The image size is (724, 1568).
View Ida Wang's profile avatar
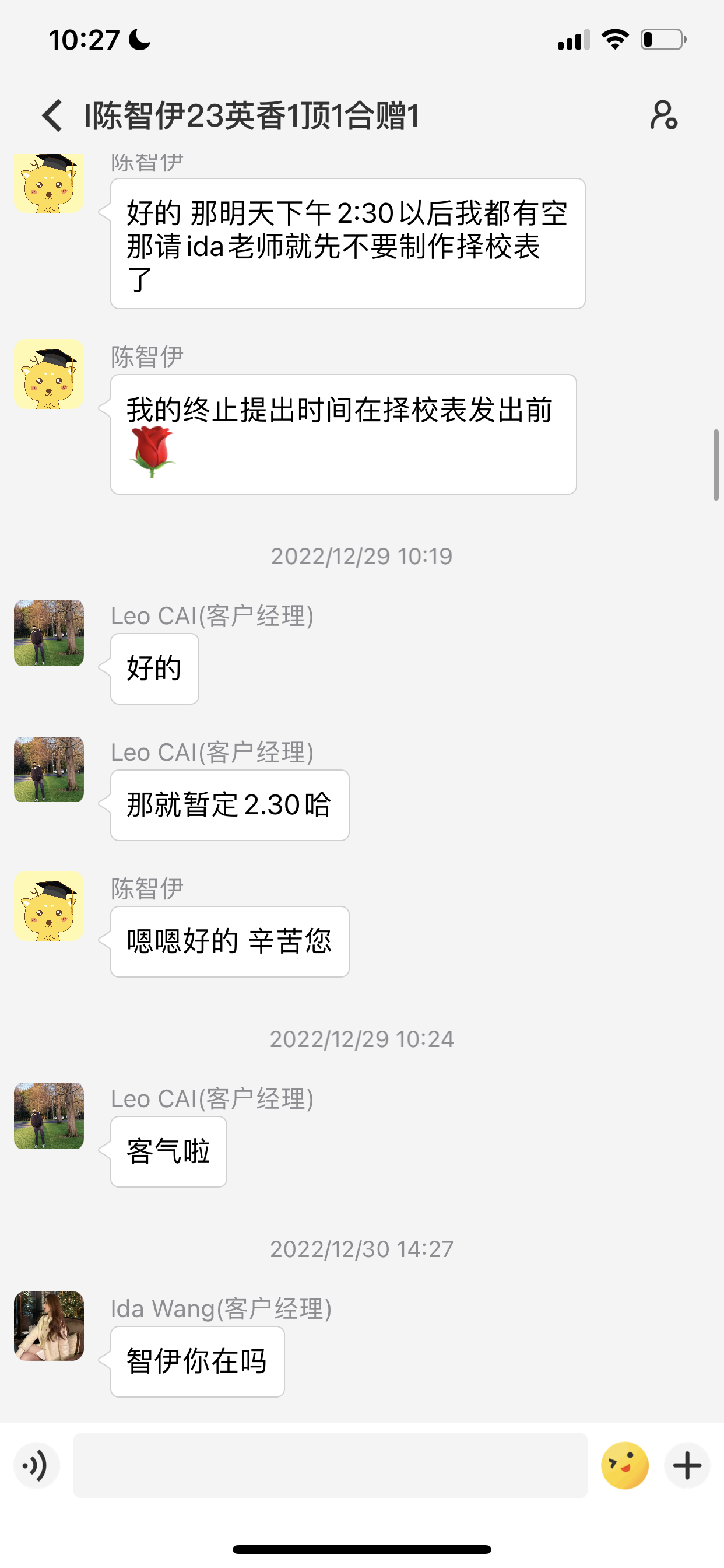pyautogui.click(x=48, y=1325)
